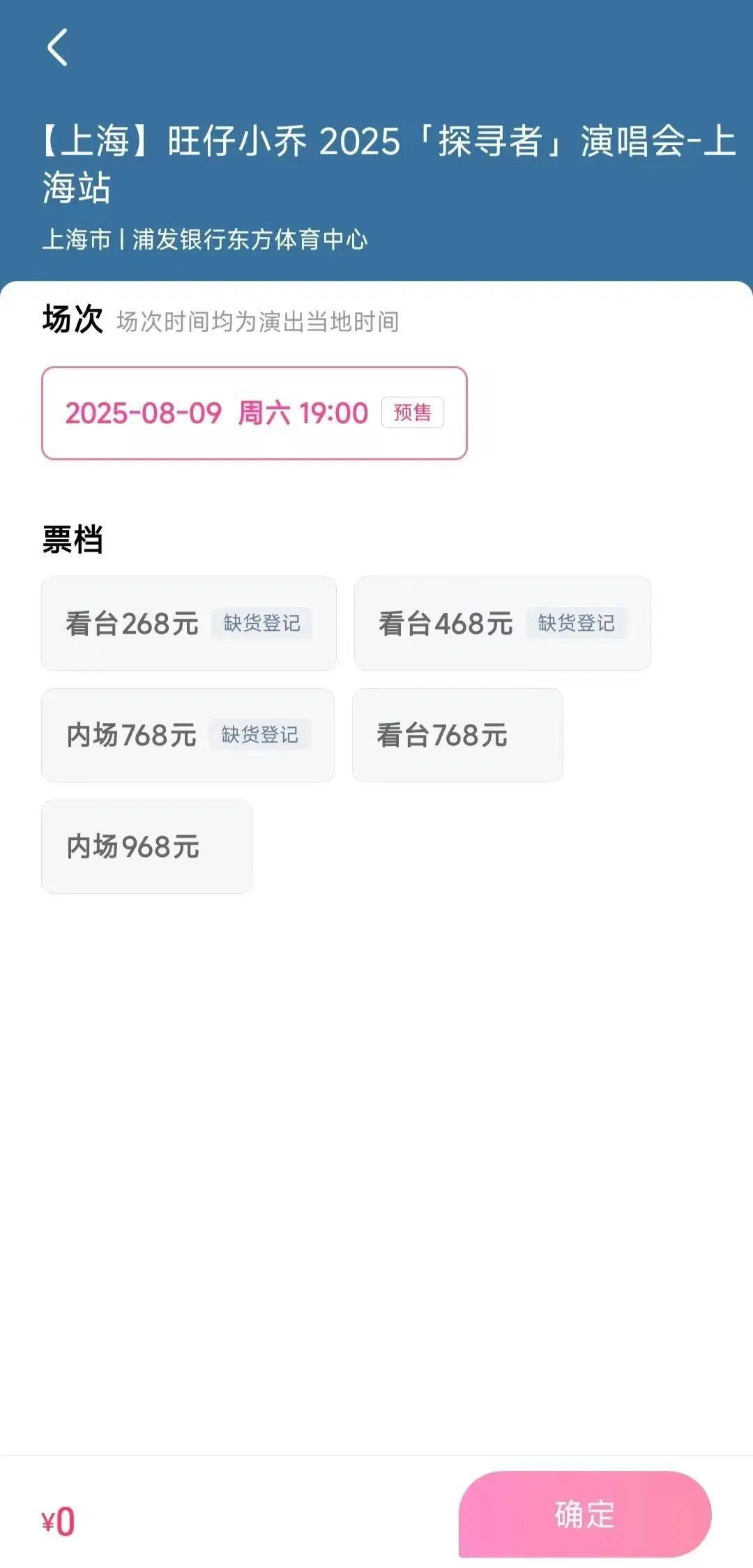Go back using the top-left arrow
Viewport: 753px width, 1568px height.
click(x=57, y=47)
